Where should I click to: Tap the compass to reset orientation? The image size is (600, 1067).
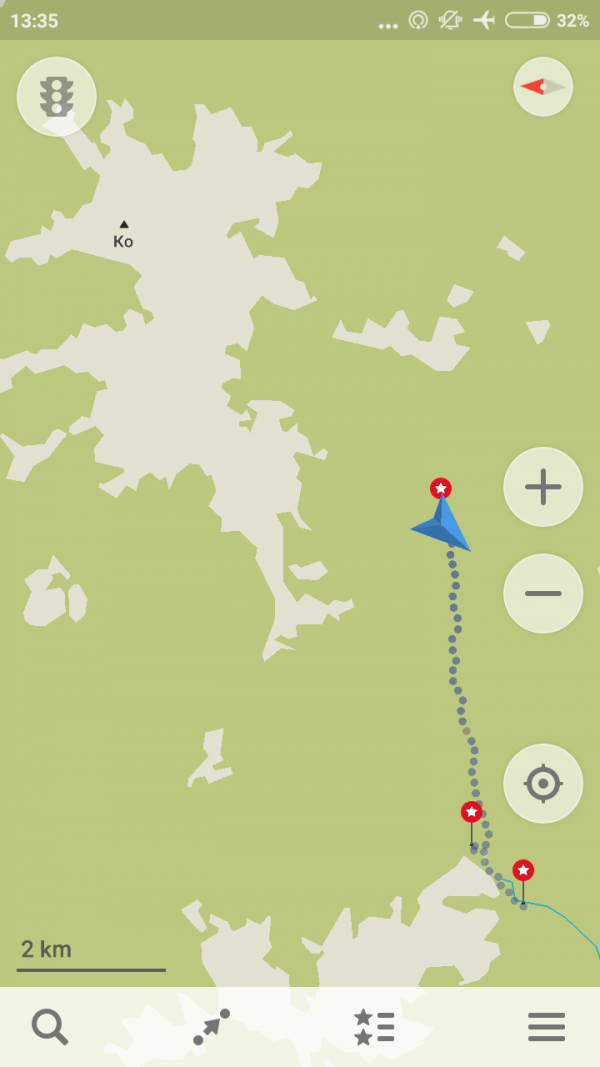543,87
